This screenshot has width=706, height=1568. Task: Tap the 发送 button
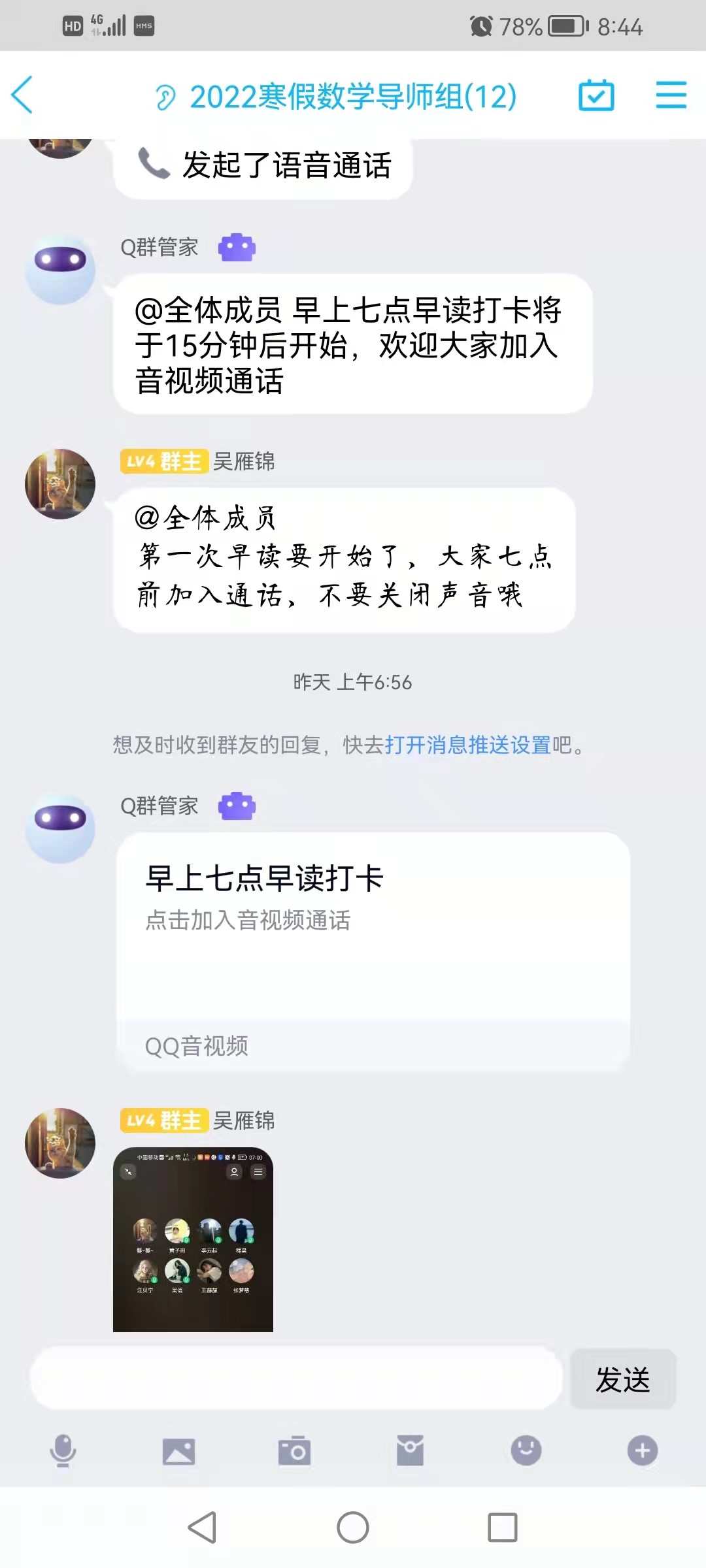point(622,1379)
